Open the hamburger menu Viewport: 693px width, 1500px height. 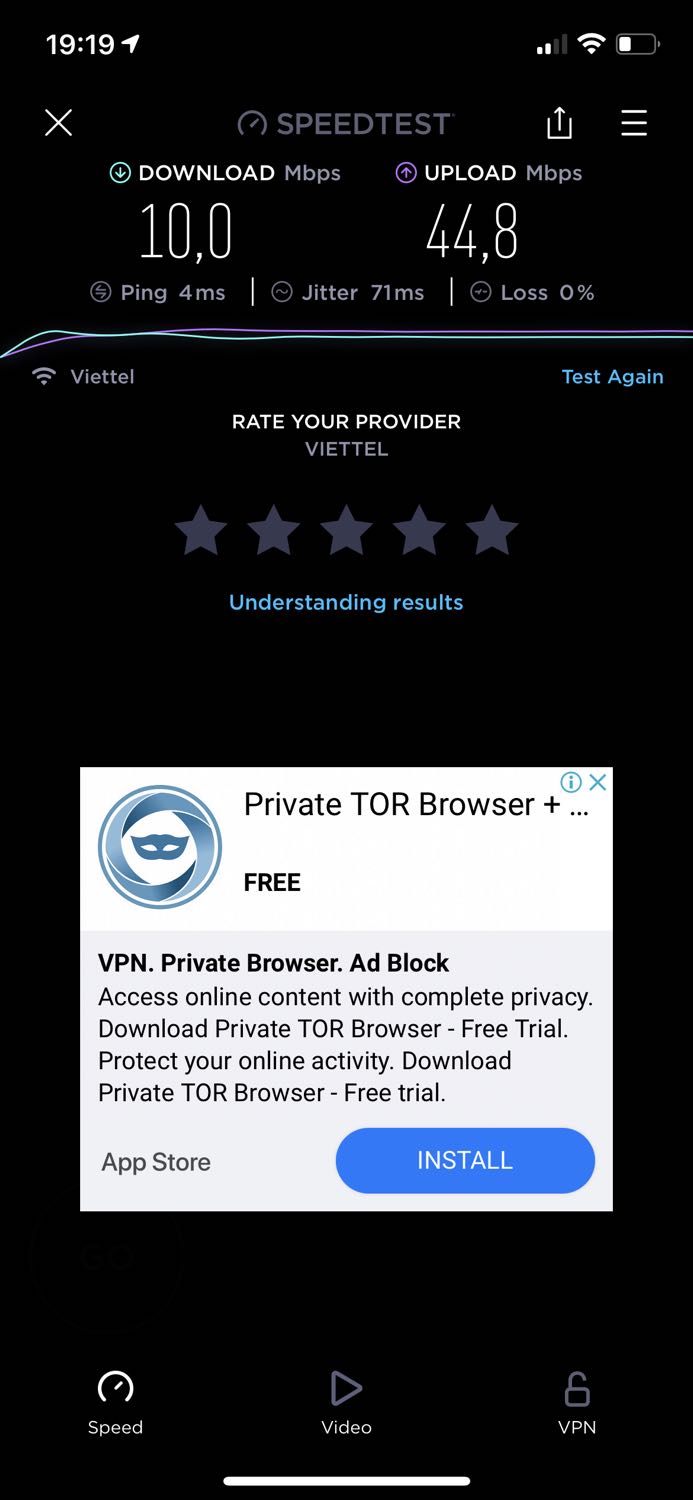pyautogui.click(x=634, y=123)
